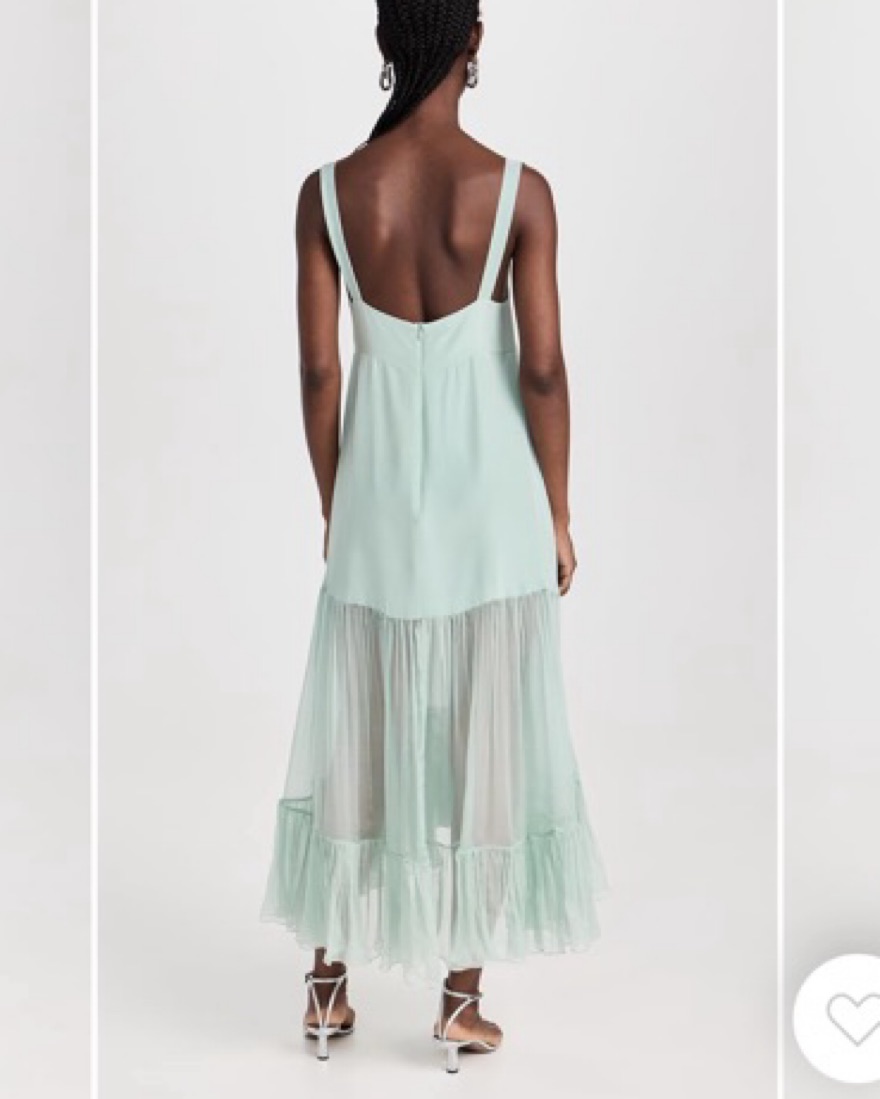Add this dress to favorites with heart
The width and height of the screenshot is (880, 1099).
coord(850,1020)
